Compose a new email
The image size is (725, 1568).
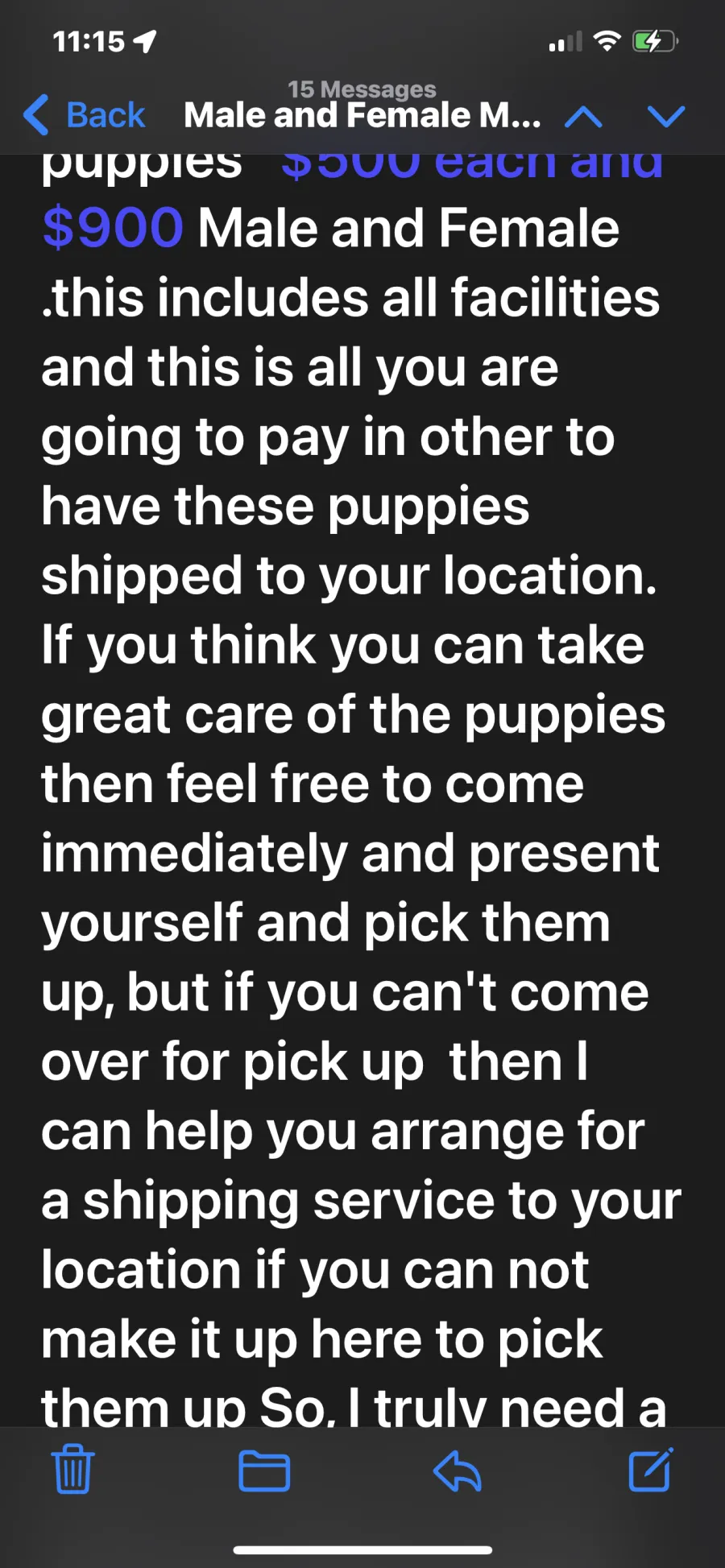pos(650,1469)
